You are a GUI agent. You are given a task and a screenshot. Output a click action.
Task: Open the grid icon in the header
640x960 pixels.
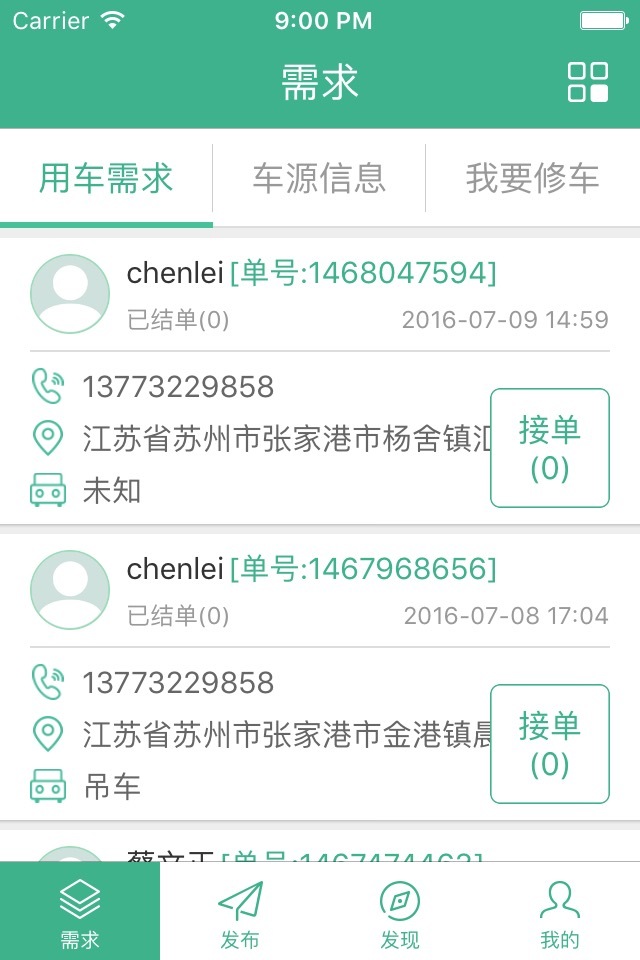[x=588, y=82]
